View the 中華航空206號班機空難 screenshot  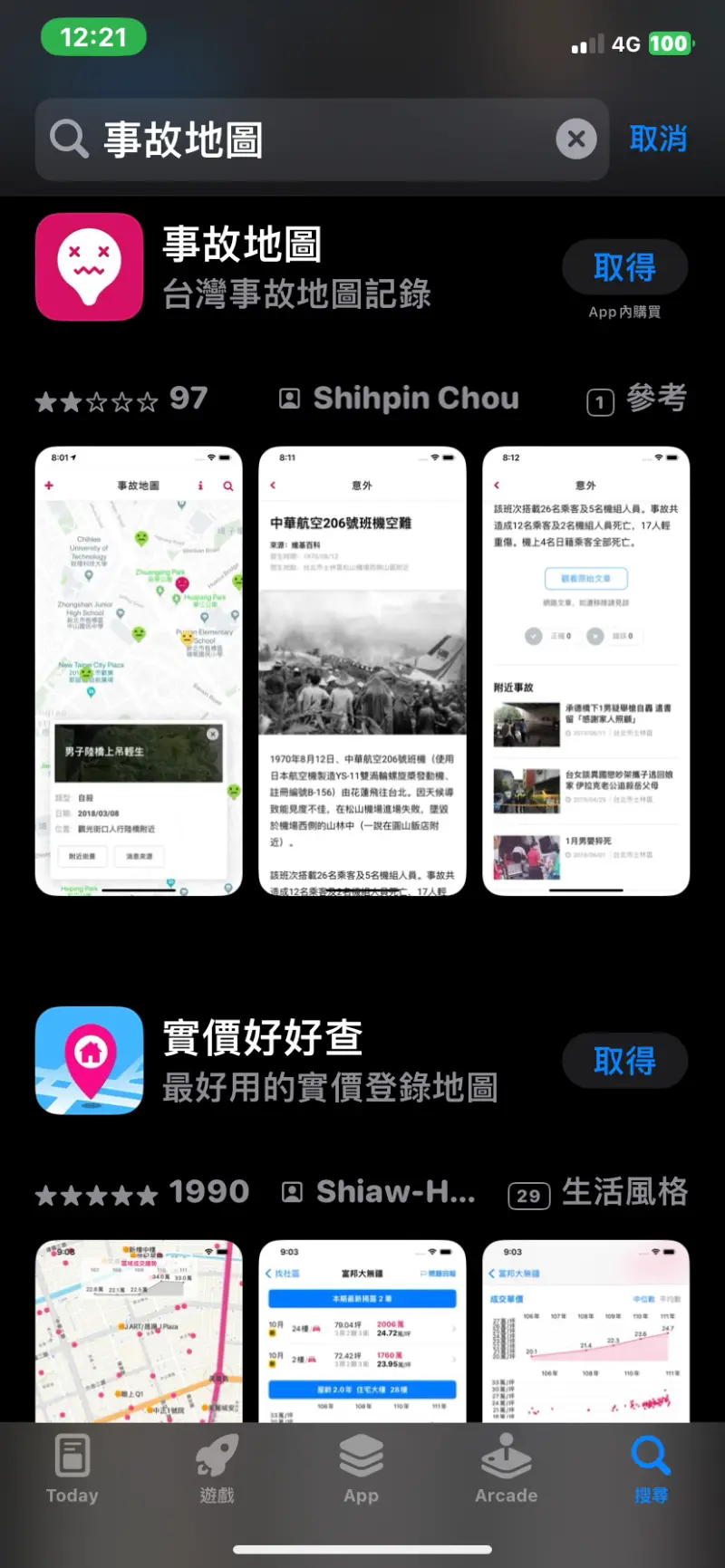(x=362, y=671)
